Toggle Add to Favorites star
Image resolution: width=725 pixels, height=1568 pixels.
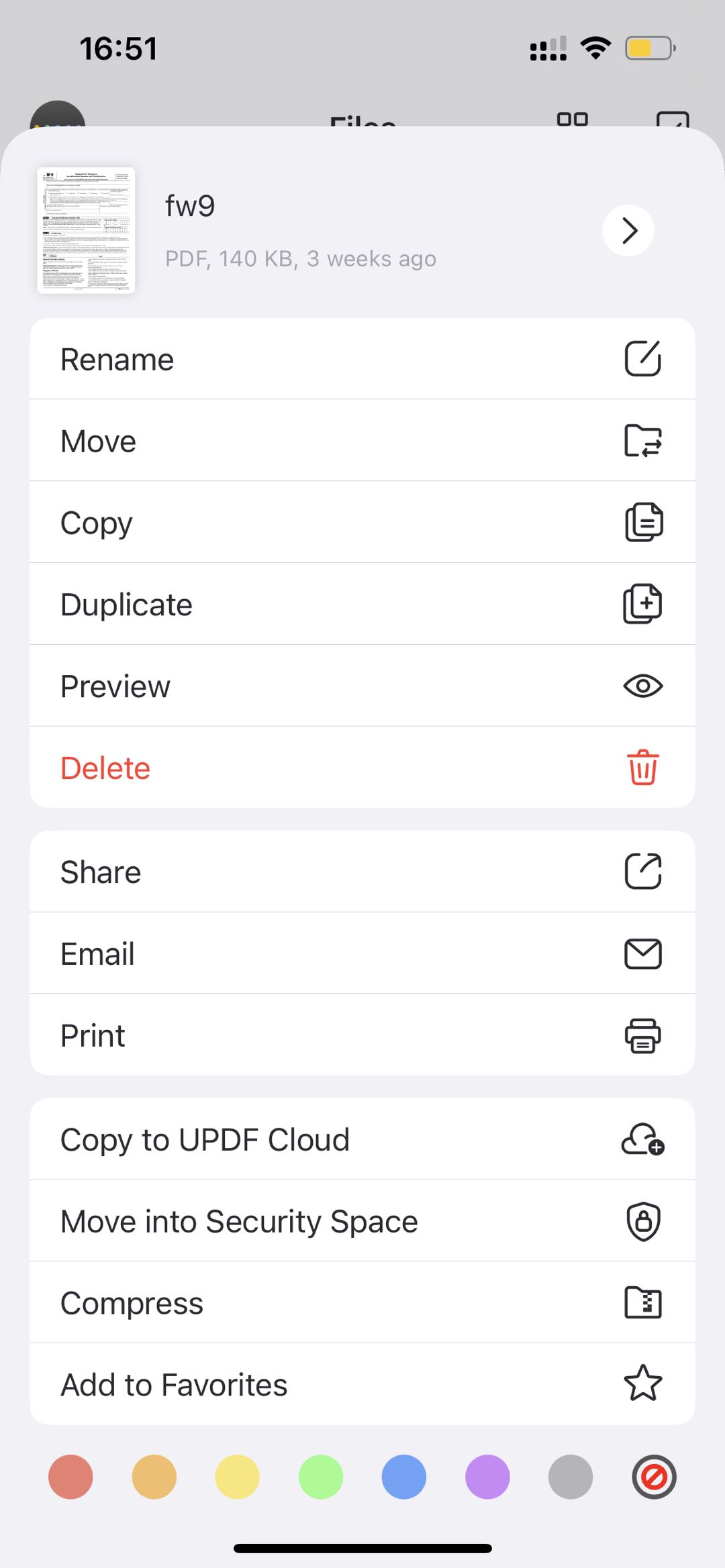click(642, 1383)
